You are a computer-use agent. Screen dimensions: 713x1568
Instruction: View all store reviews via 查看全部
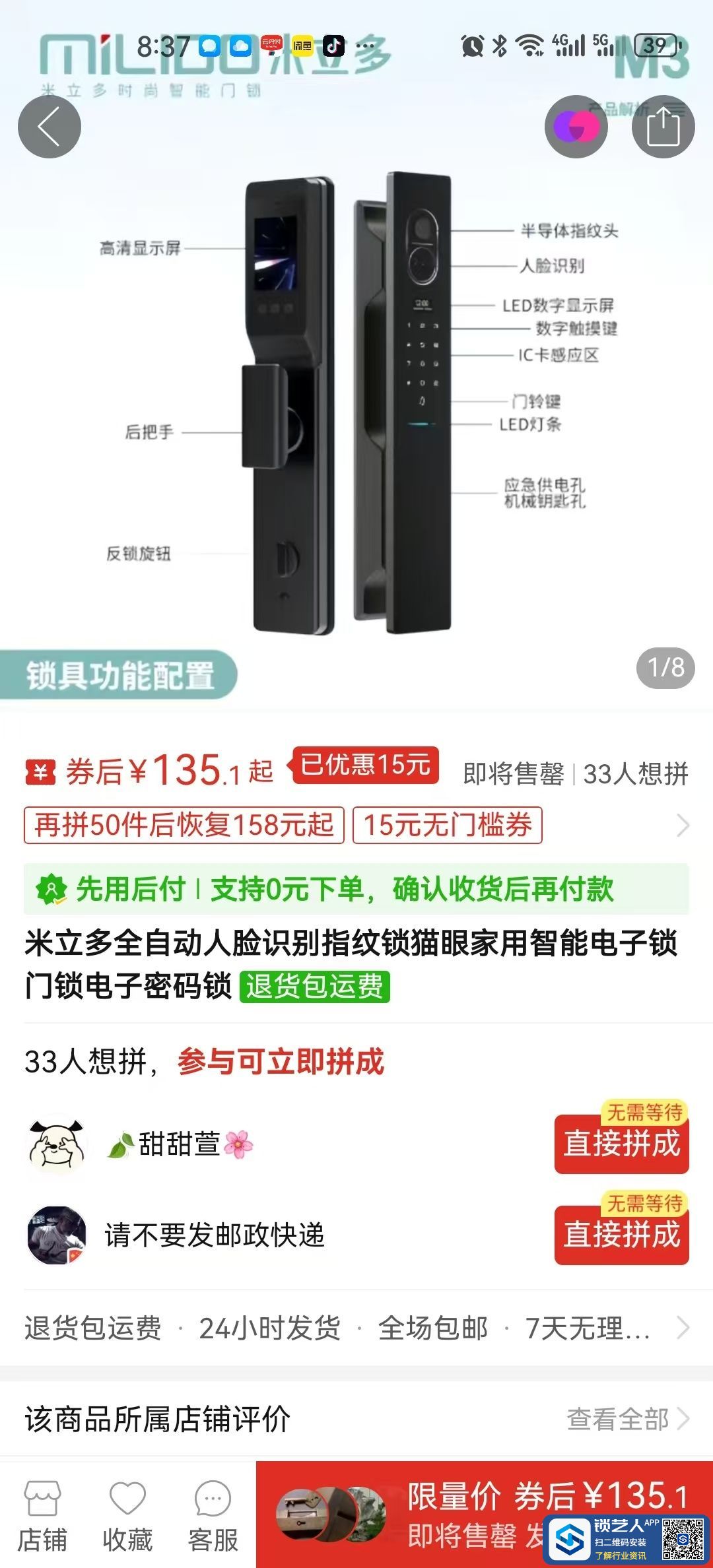627,1419
